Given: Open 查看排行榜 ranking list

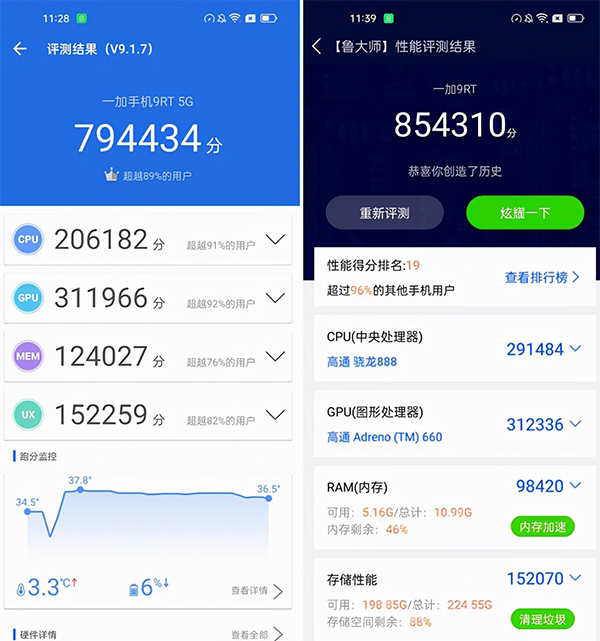Looking at the screenshot, I should (x=542, y=277).
